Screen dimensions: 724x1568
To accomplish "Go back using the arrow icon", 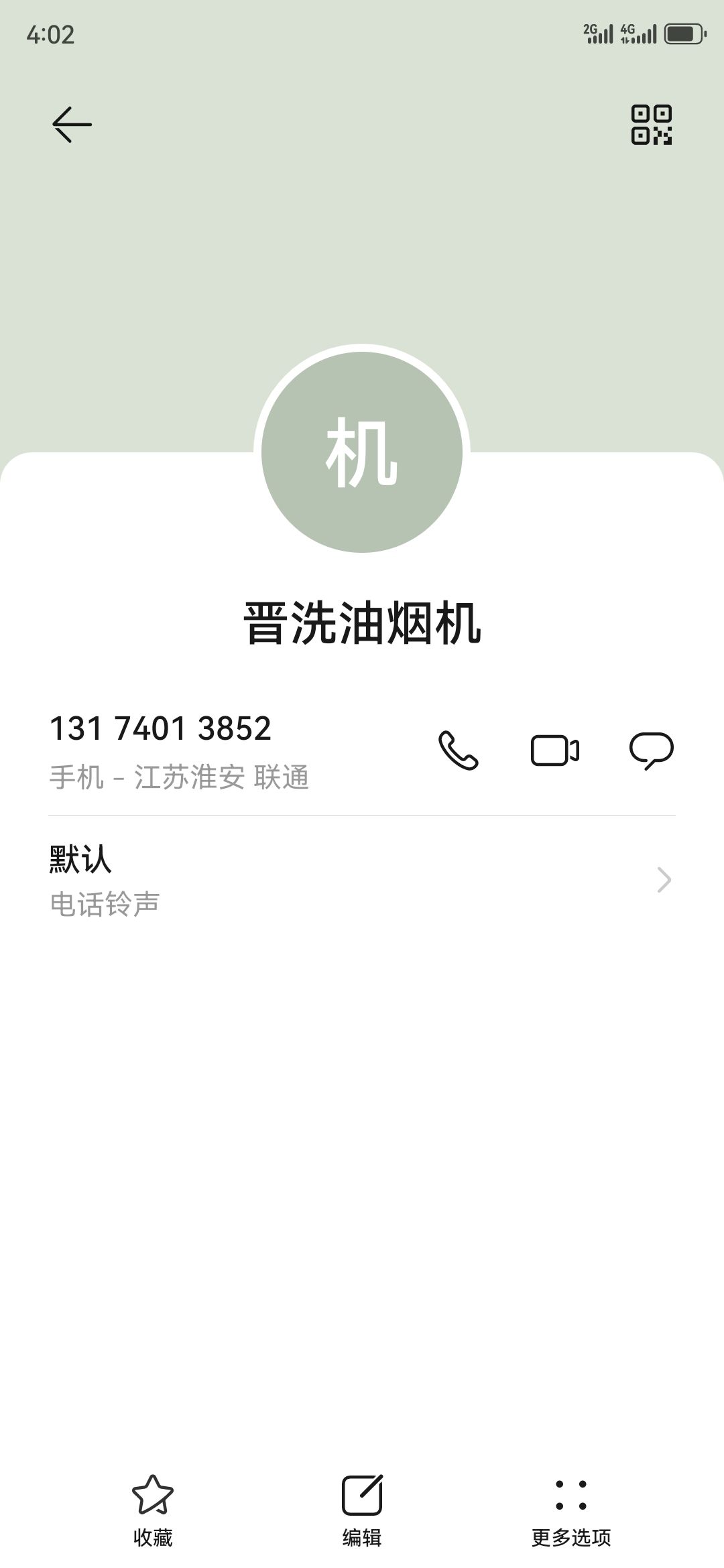I will 72,125.
